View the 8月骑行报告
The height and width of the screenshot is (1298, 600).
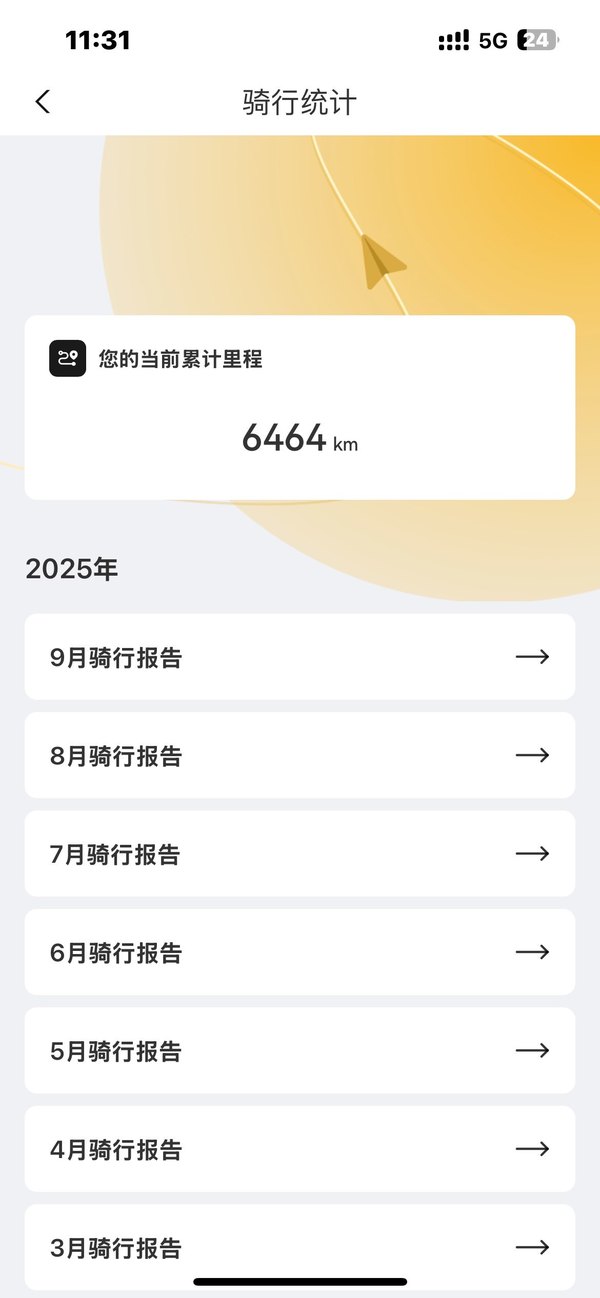[300, 755]
